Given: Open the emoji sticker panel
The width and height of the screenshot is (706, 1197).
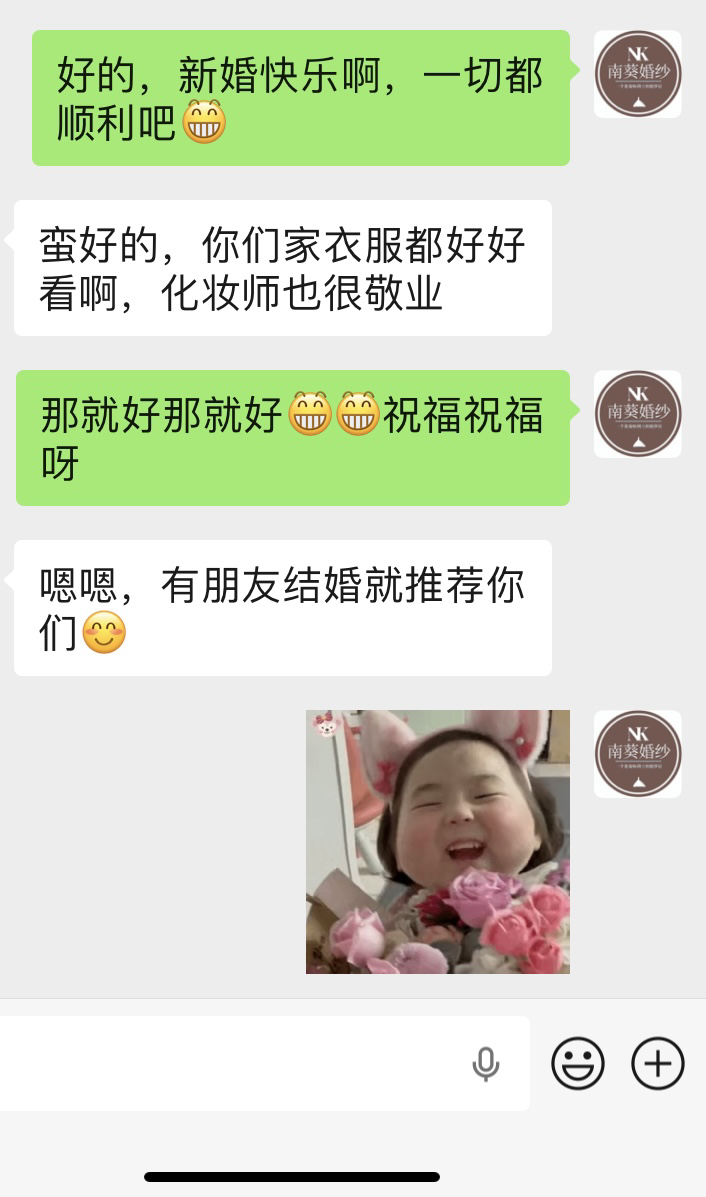Looking at the screenshot, I should pos(578,1063).
